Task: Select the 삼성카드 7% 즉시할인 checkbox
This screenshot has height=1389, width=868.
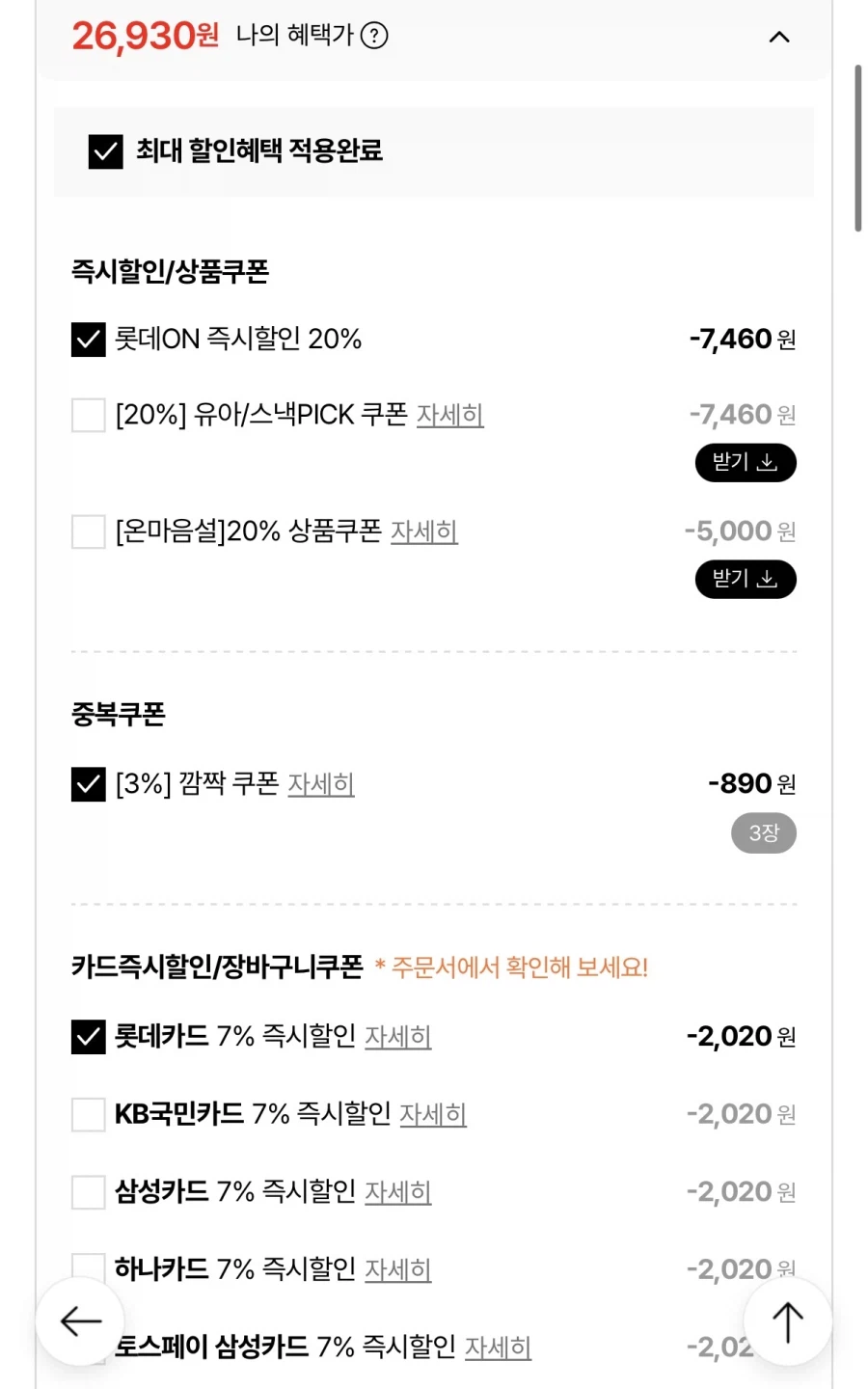Action: tap(87, 1192)
